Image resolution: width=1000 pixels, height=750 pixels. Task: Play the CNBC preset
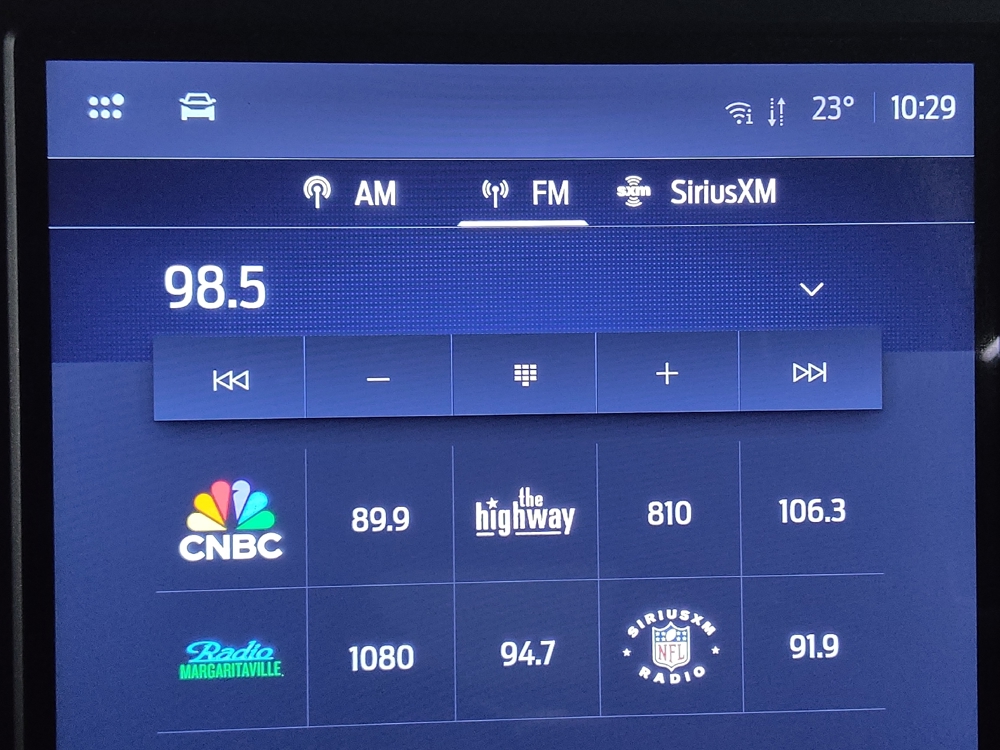pos(231,520)
